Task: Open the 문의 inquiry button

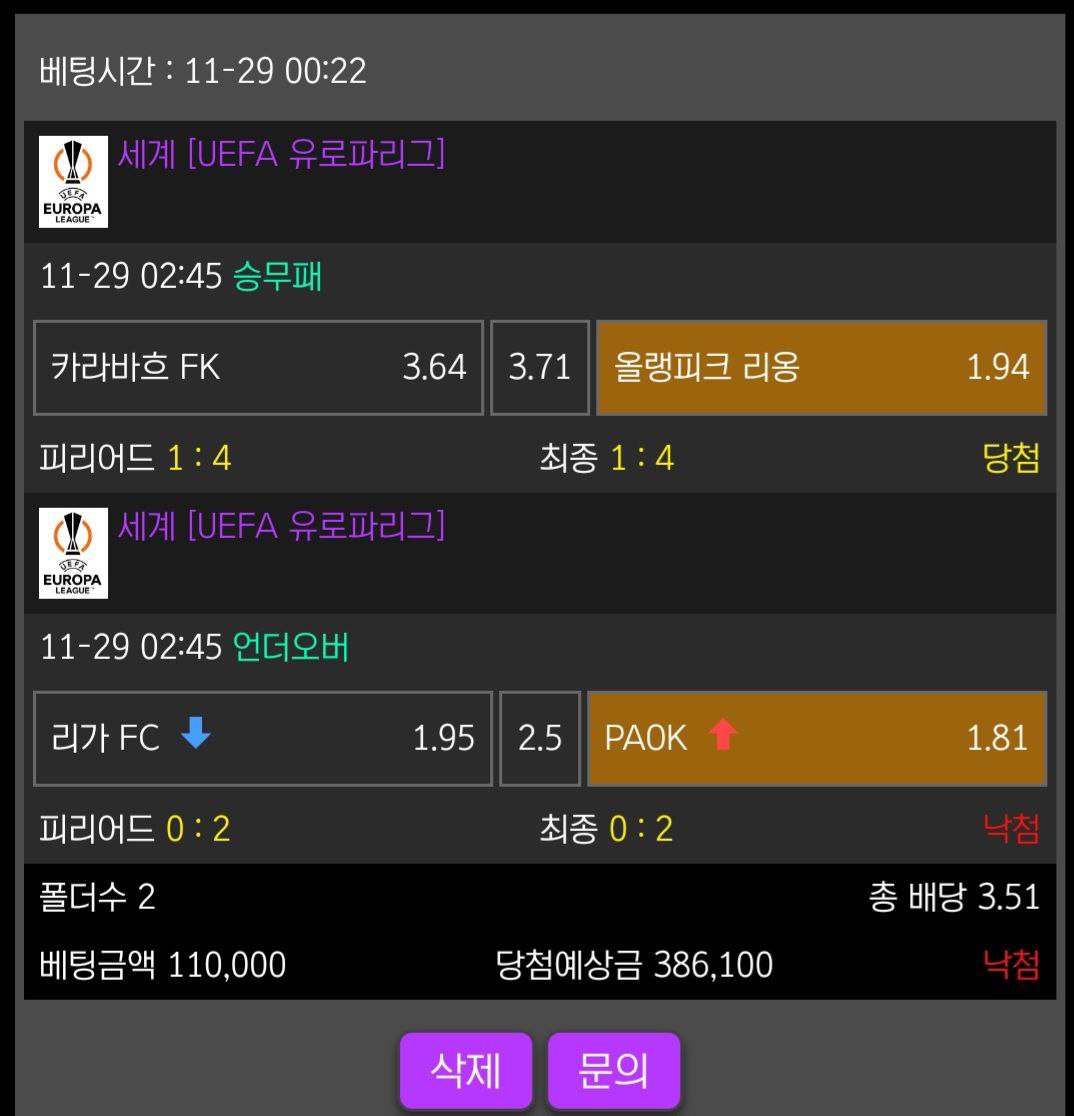Action: (x=613, y=1071)
